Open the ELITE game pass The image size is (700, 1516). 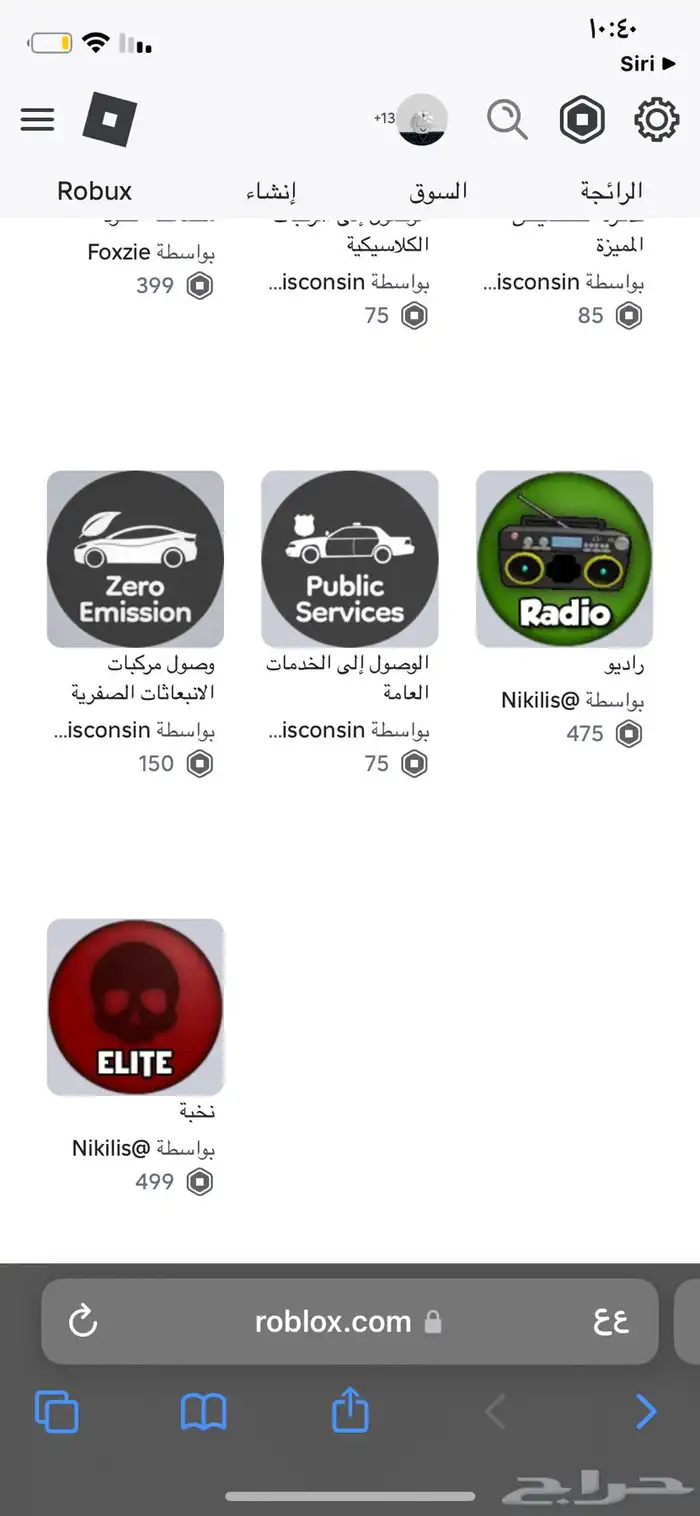point(135,1006)
